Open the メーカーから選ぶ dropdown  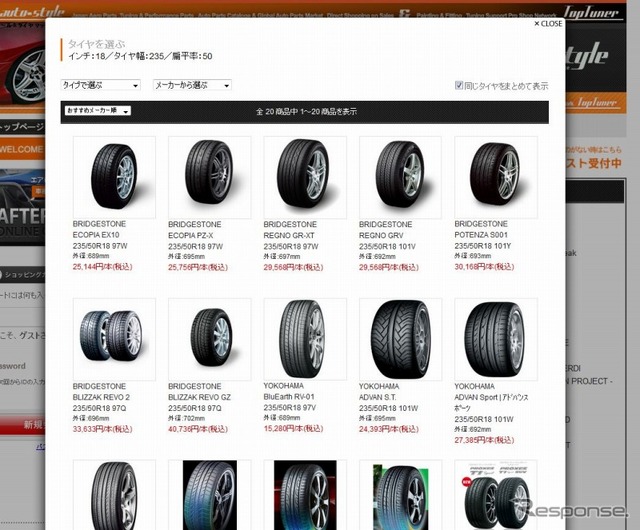[192, 86]
